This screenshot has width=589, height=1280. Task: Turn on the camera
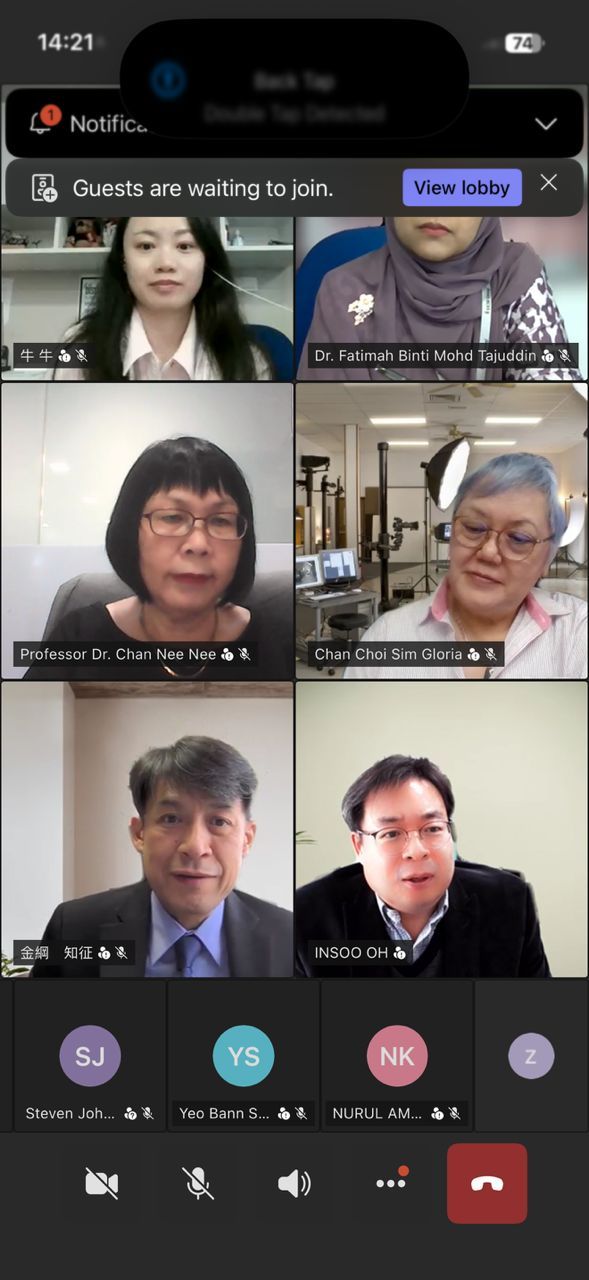tap(102, 1184)
